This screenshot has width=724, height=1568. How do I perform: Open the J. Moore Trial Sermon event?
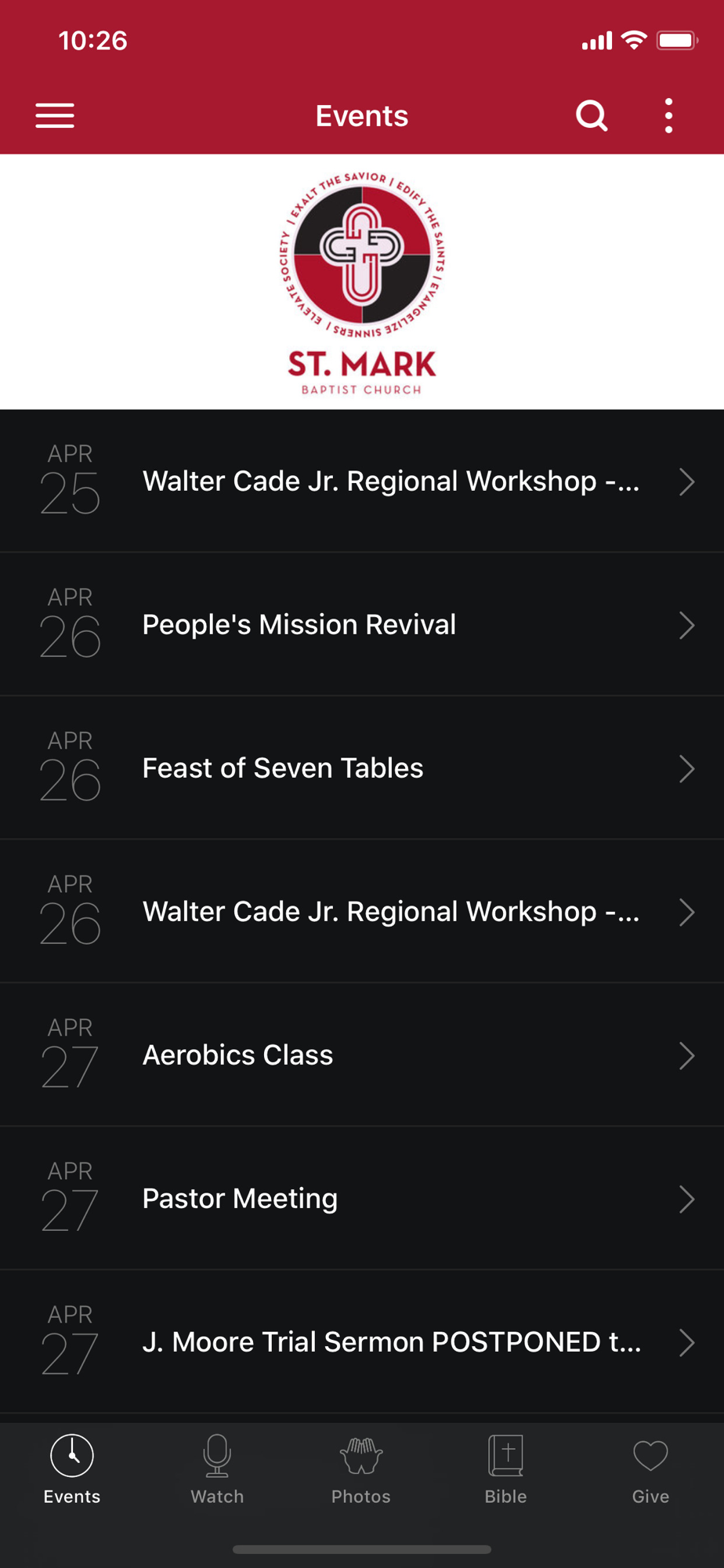coord(362,1342)
